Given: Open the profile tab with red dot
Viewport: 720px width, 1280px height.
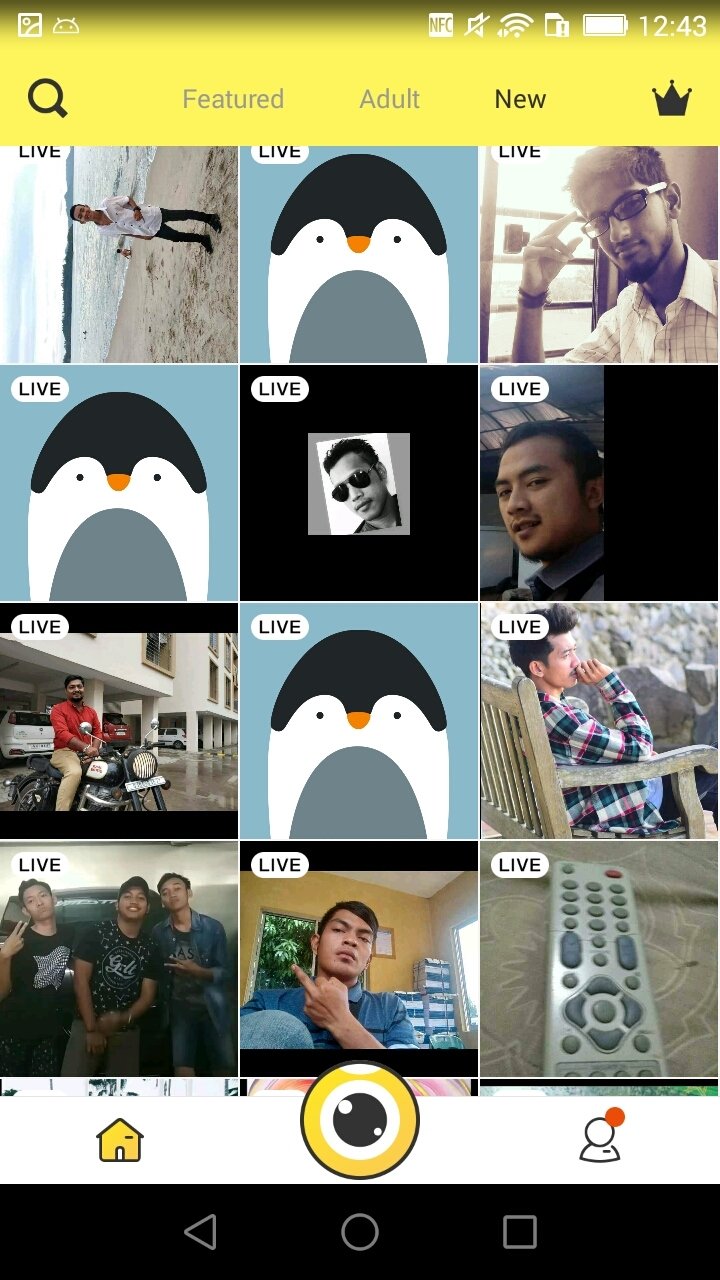Looking at the screenshot, I should point(601,1137).
